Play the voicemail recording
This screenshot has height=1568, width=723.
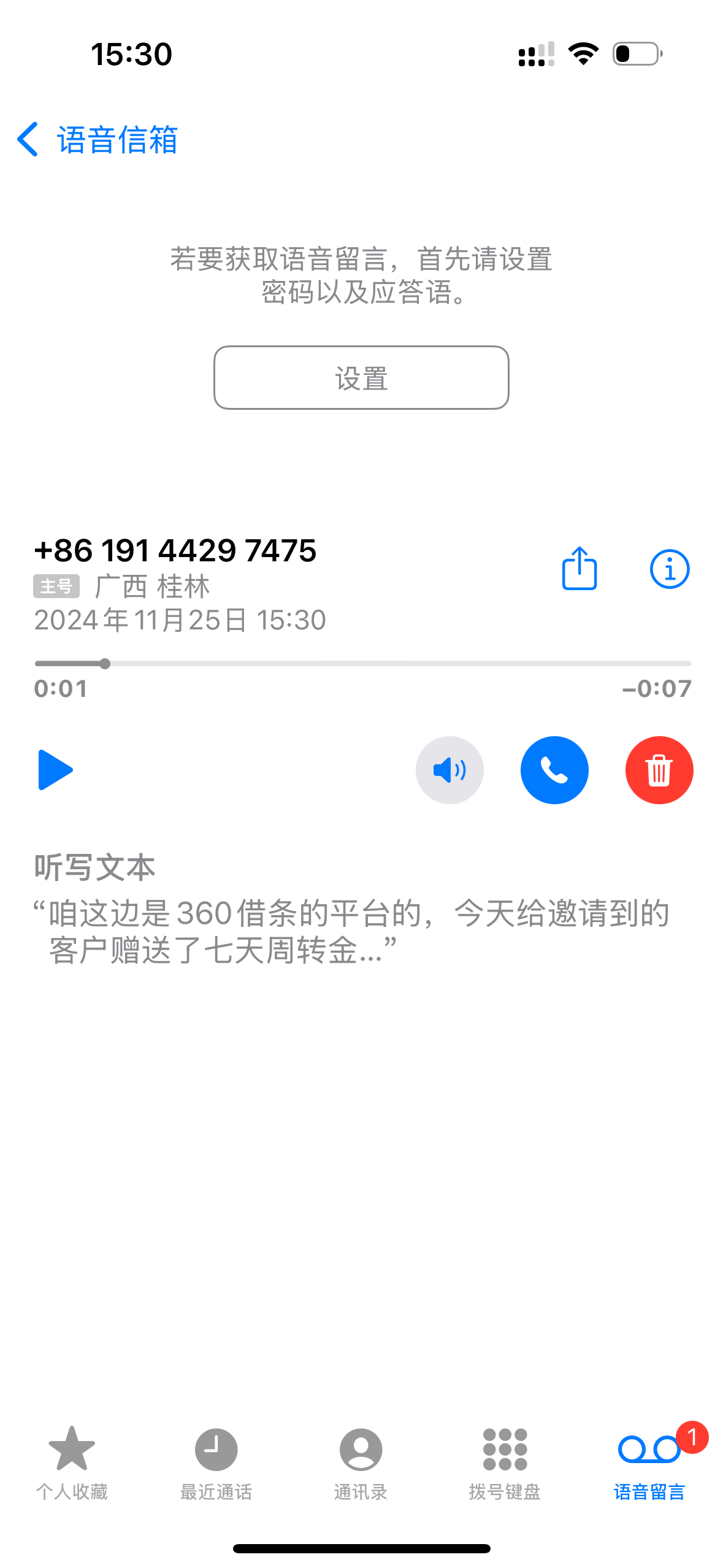[55, 770]
